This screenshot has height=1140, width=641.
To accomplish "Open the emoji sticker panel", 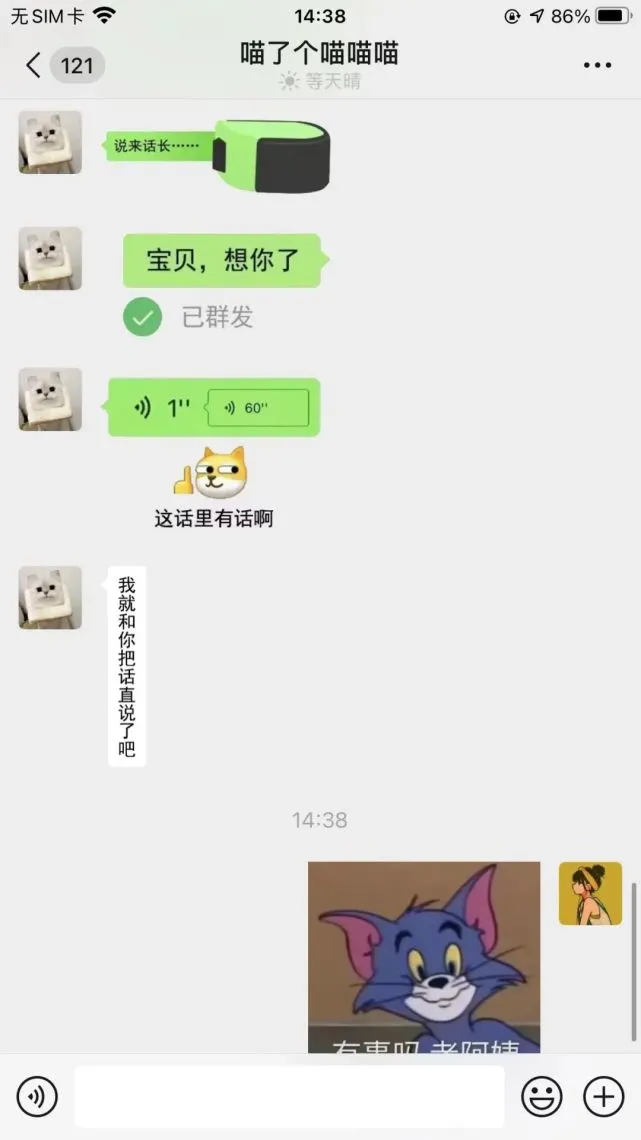I will click(x=541, y=1097).
